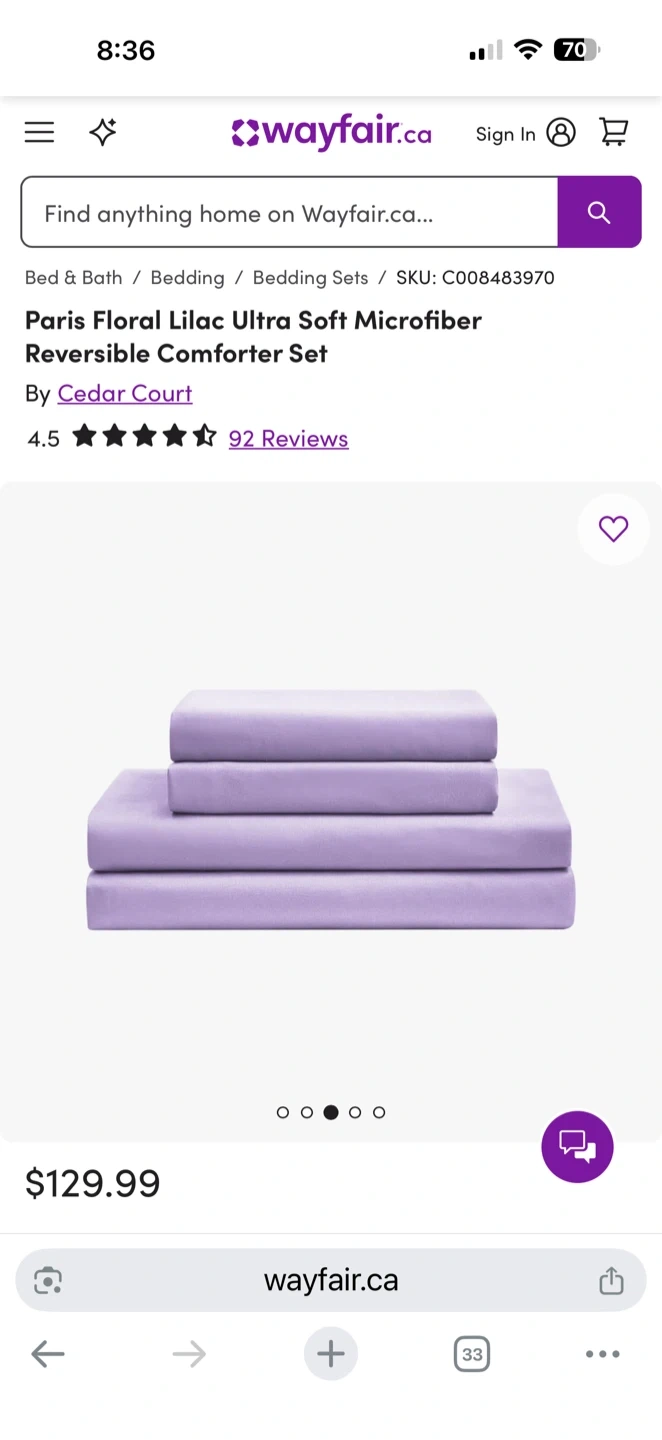
Task: Go to Wayfair.ca home via logo
Action: [331, 133]
